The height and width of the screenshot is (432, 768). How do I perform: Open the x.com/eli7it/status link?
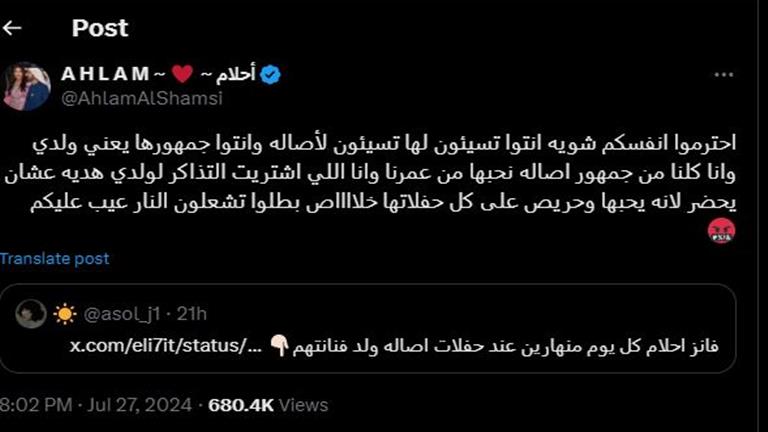pyautogui.click(x=158, y=345)
